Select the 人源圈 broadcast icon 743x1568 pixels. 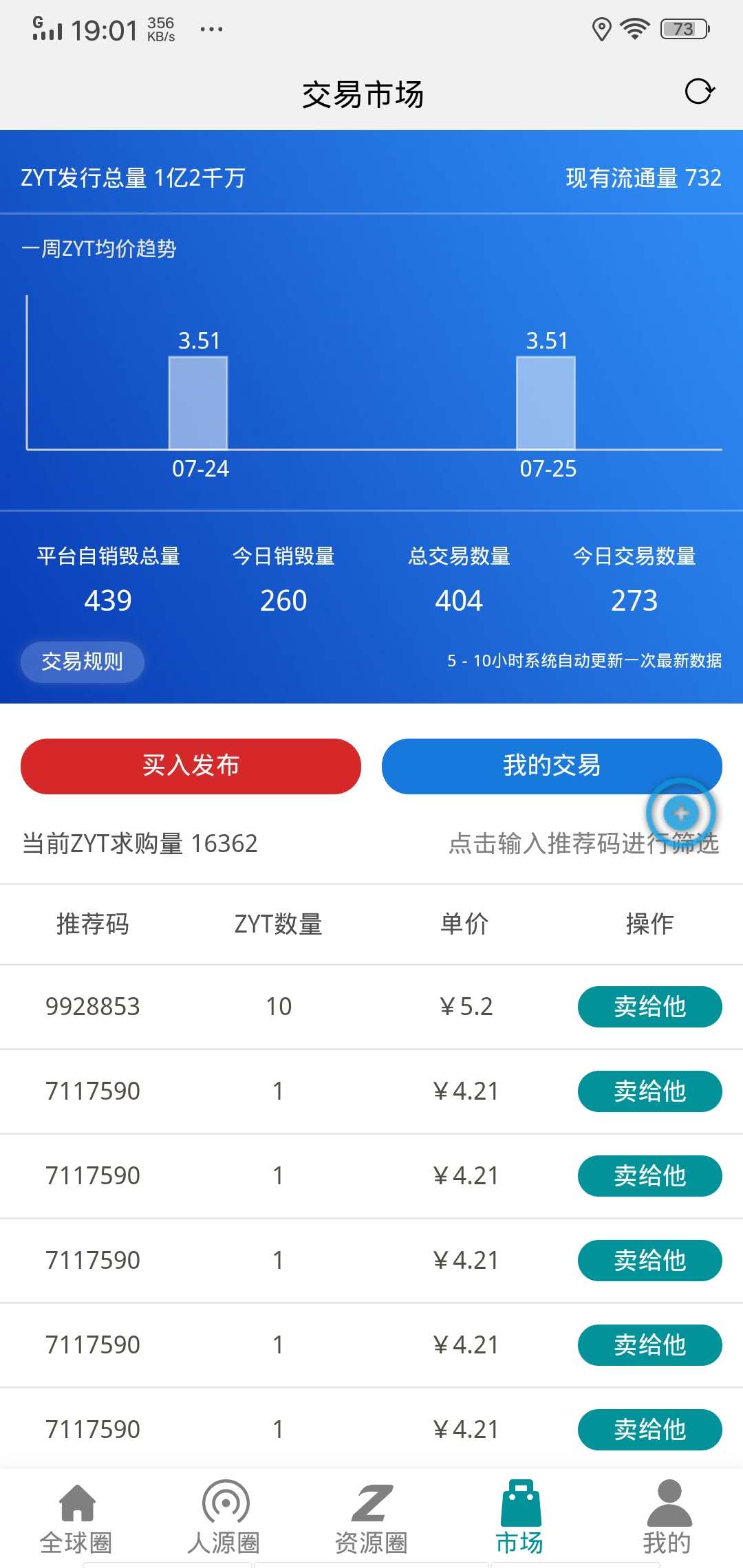(x=227, y=1501)
